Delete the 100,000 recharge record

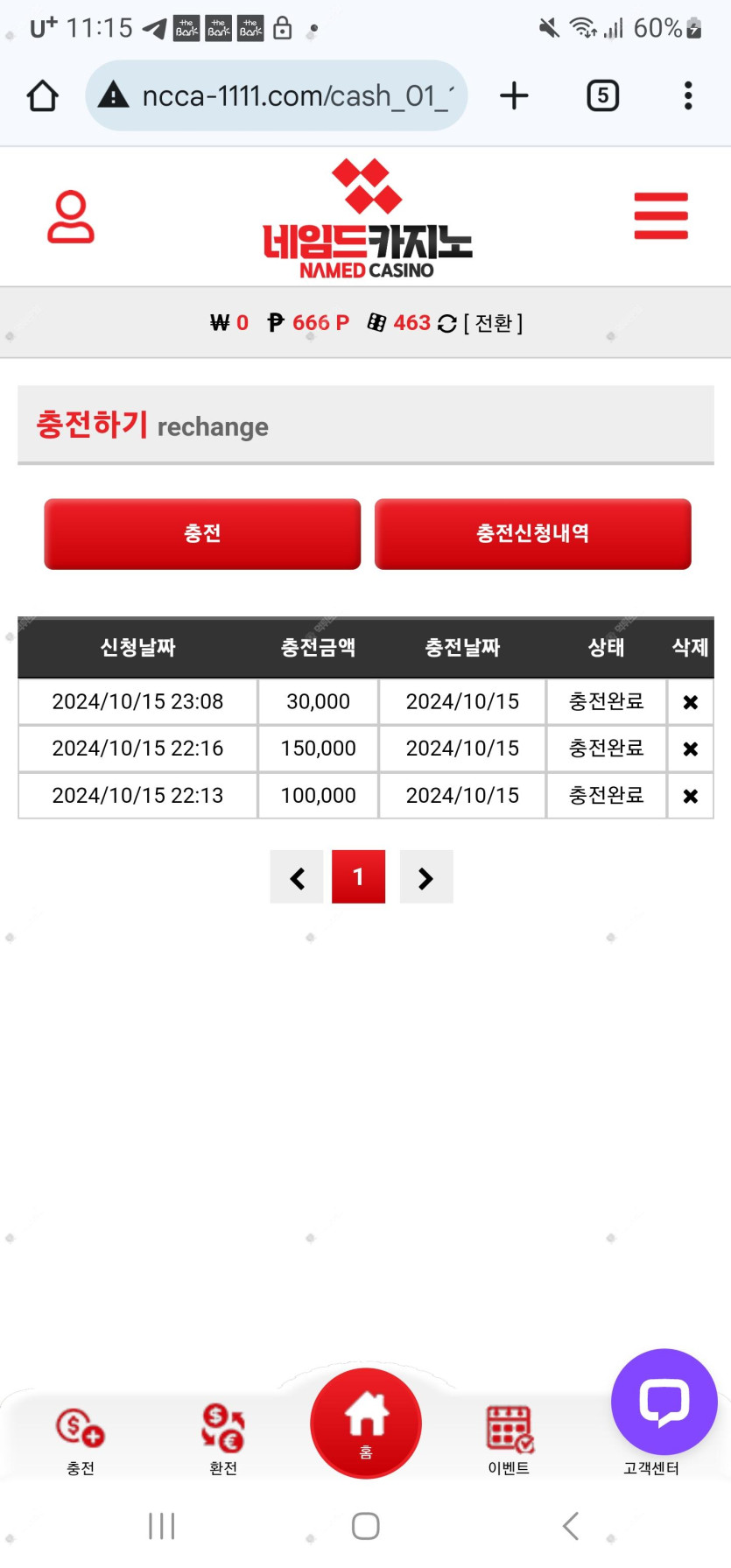[691, 796]
